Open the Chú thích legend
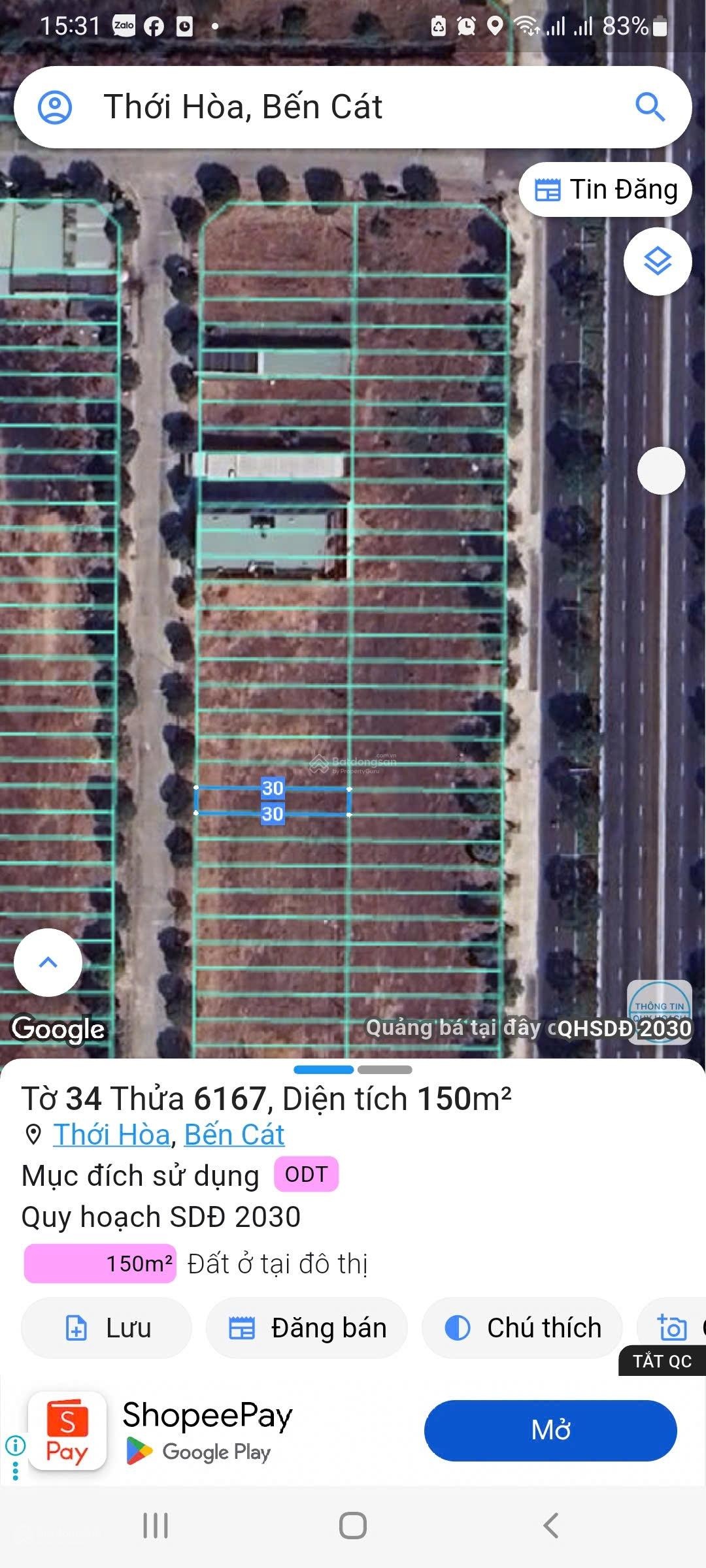The image size is (706, 1568). point(522,1328)
